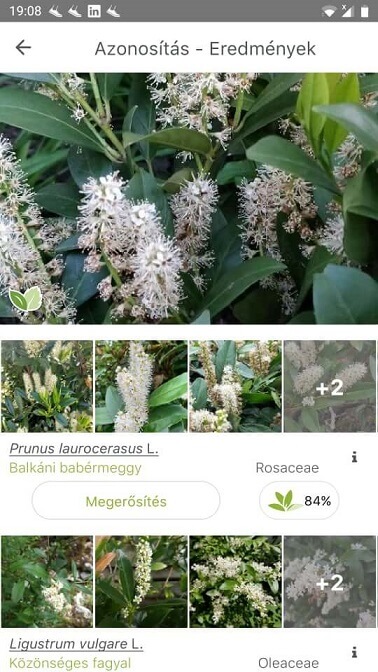Open info icon for Ligustrum vulgare
Image resolution: width=378 pixels, height=672 pixels.
[354, 653]
